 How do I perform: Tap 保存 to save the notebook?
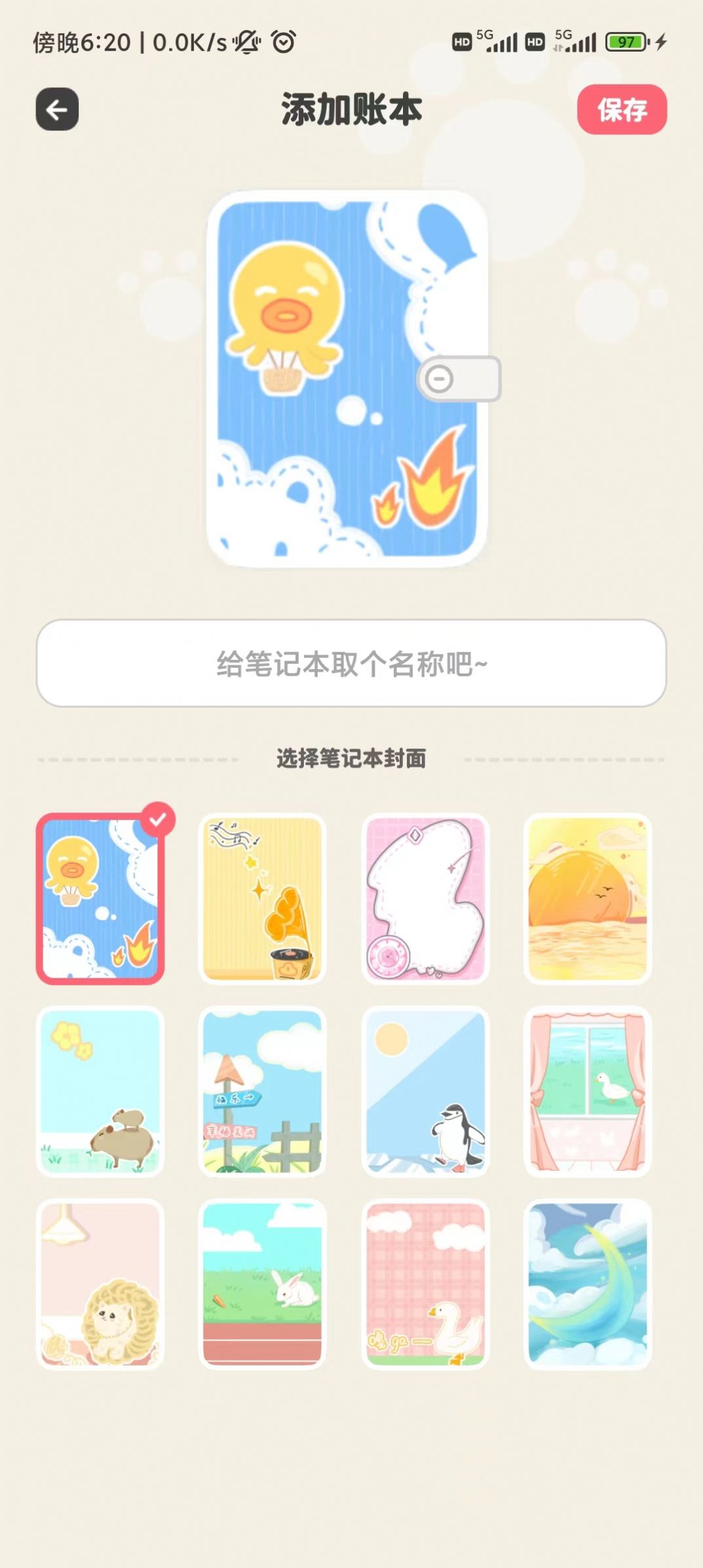pyautogui.click(x=621, y=109)
